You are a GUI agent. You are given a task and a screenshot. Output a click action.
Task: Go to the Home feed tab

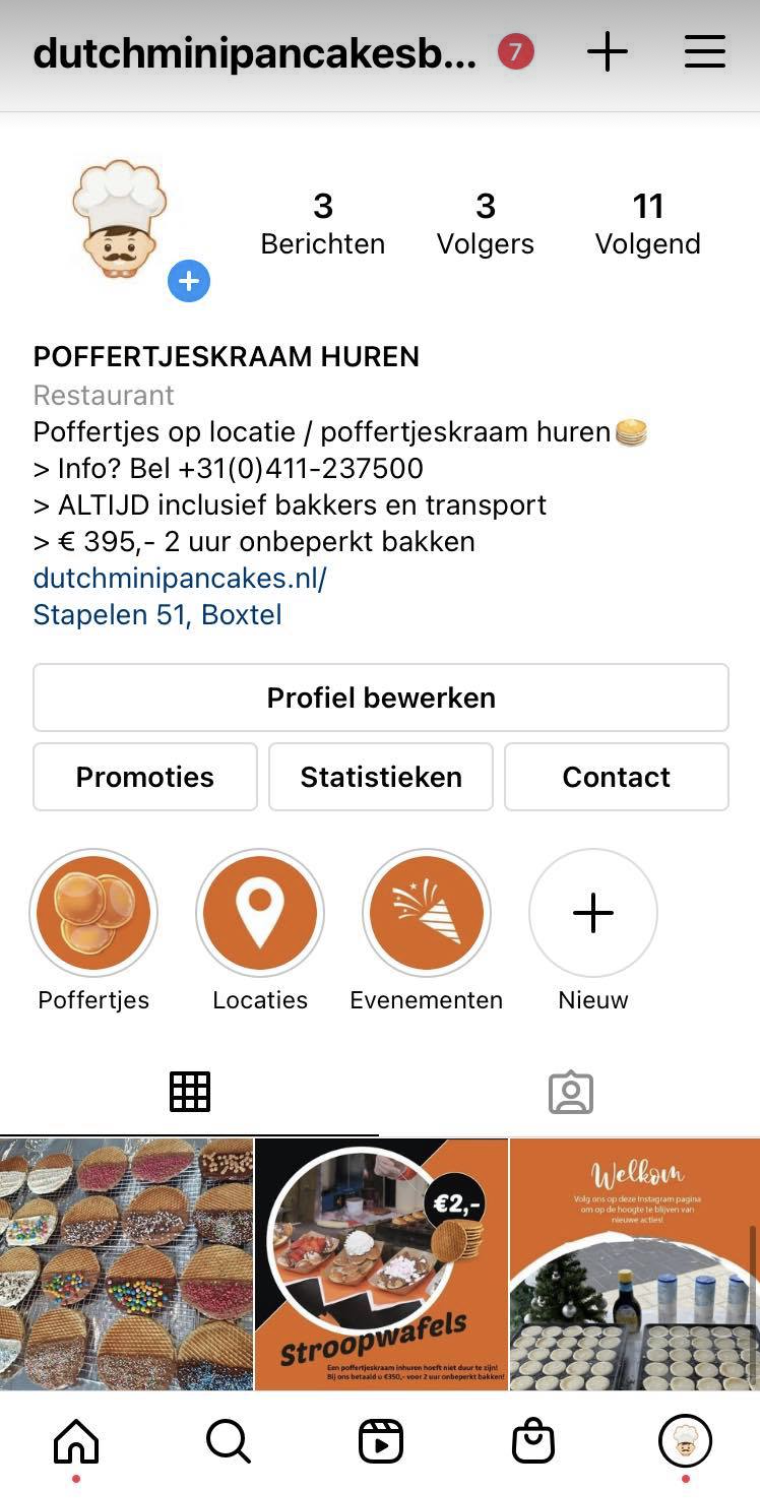76,1442
